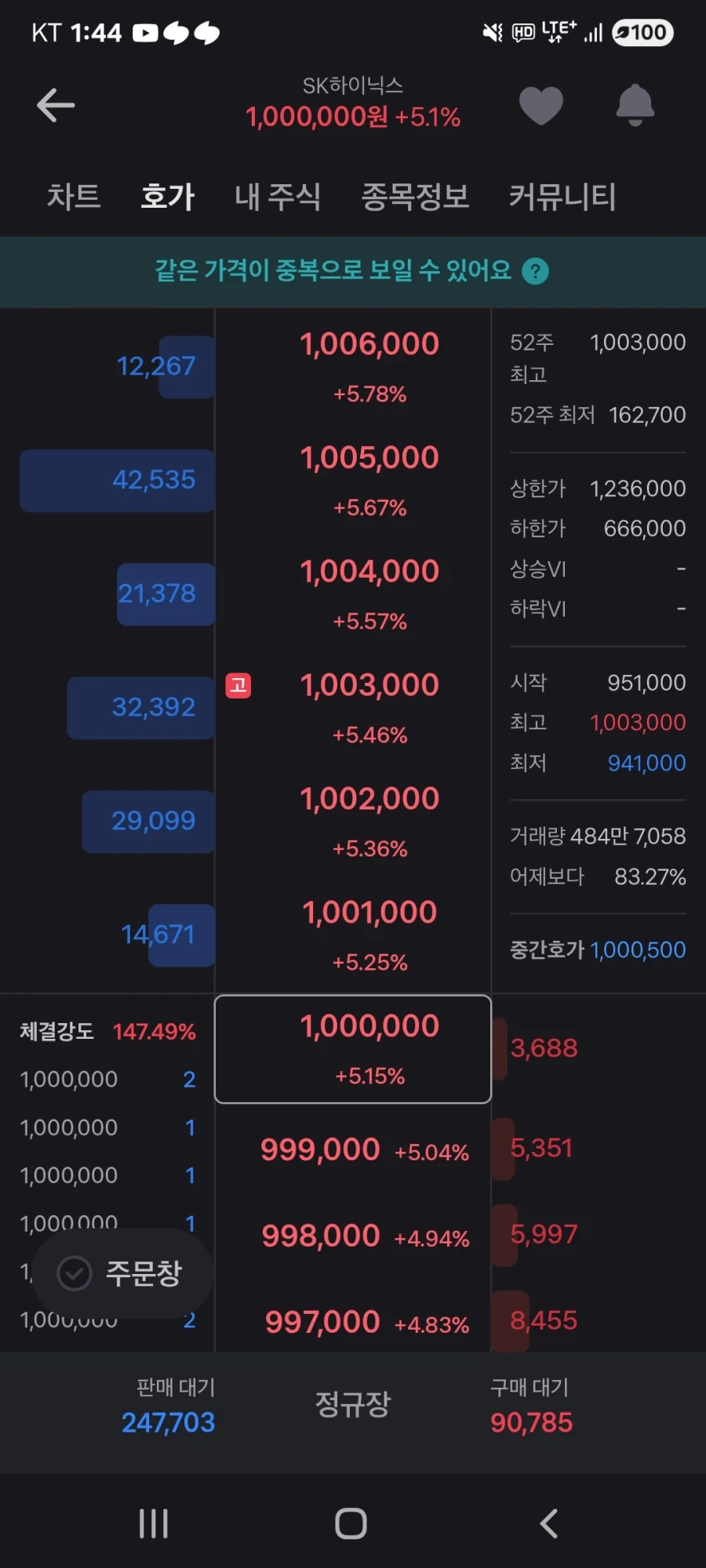Go to the 커뮤니티 tab
The width and height of the screenshot is (706, 1568).
point(563,196)
